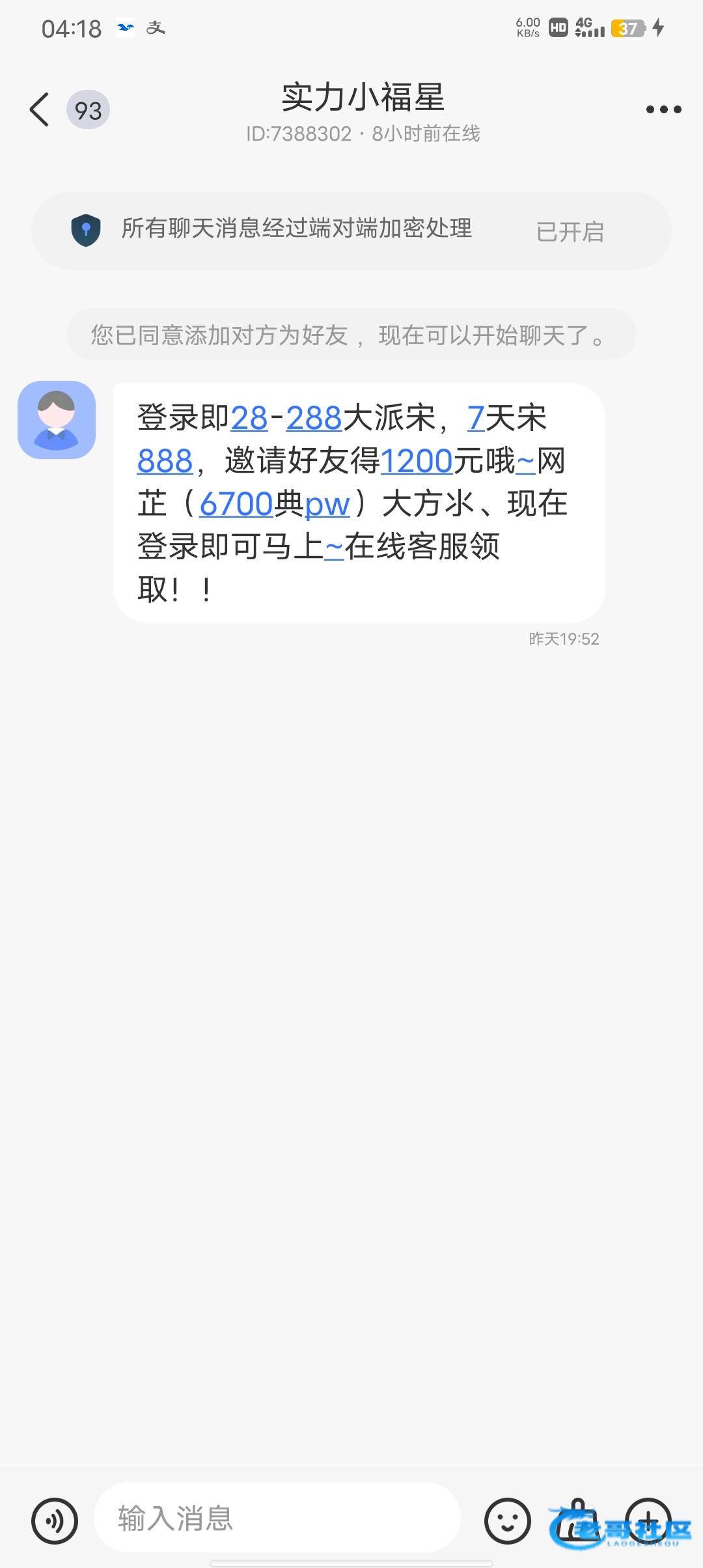Tap the 1200 linked number in message

417,461
